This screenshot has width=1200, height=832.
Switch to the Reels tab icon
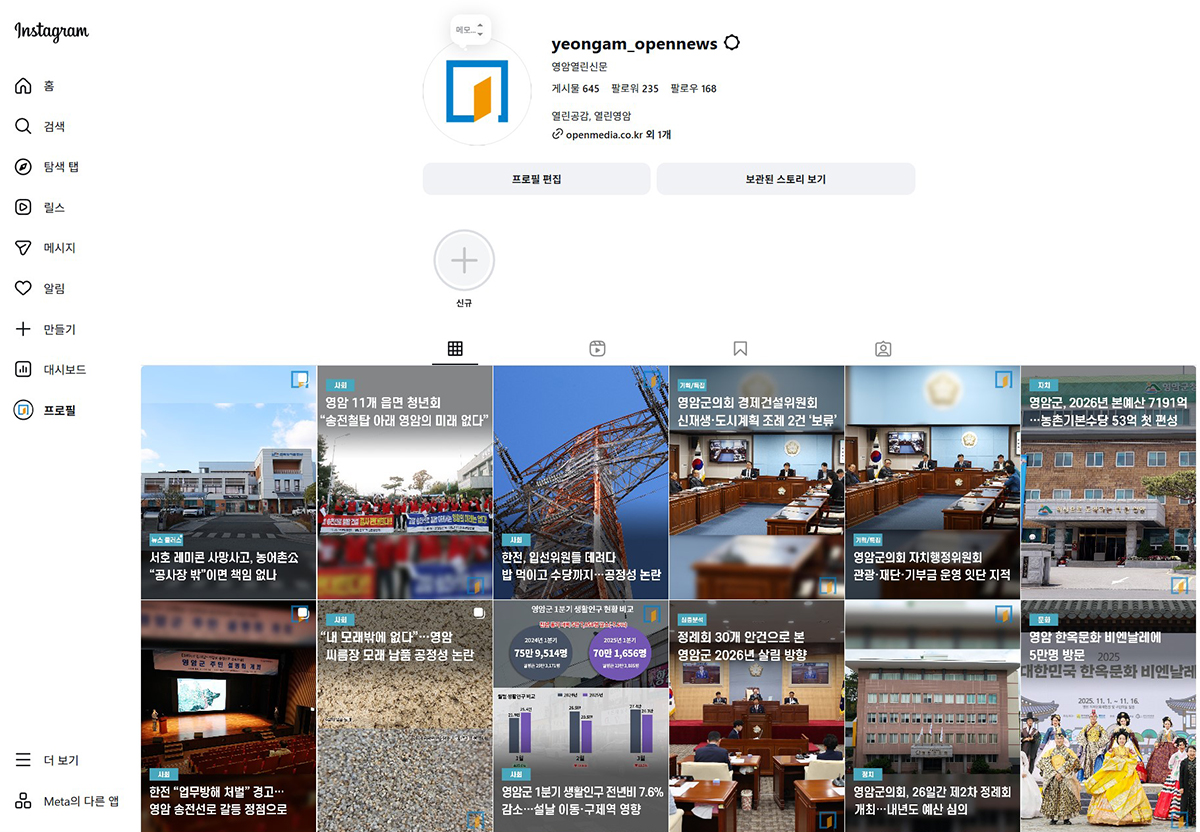[x=597, y=348]
